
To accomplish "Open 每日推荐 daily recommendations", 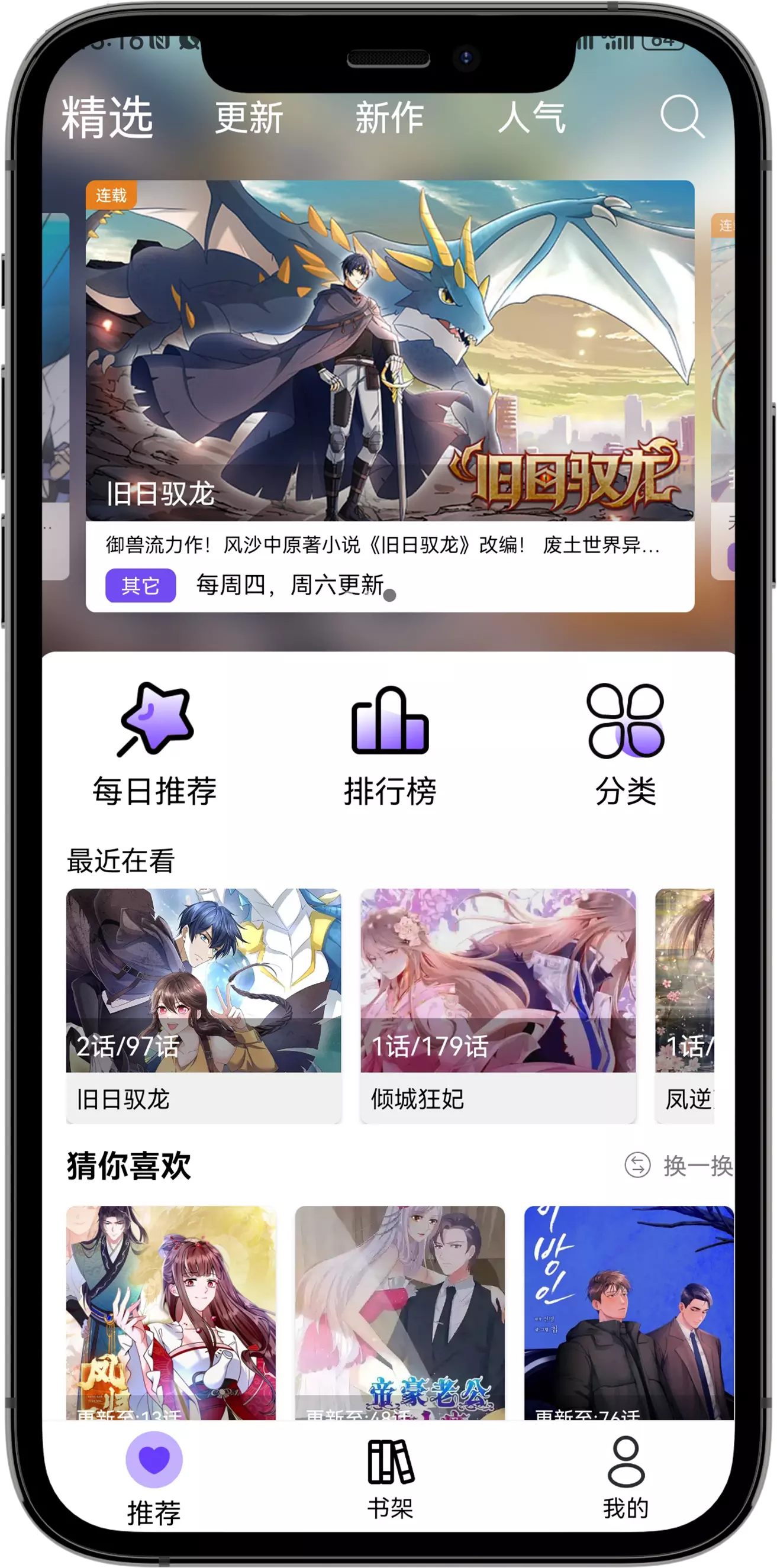I will click(x=154, y=745).
